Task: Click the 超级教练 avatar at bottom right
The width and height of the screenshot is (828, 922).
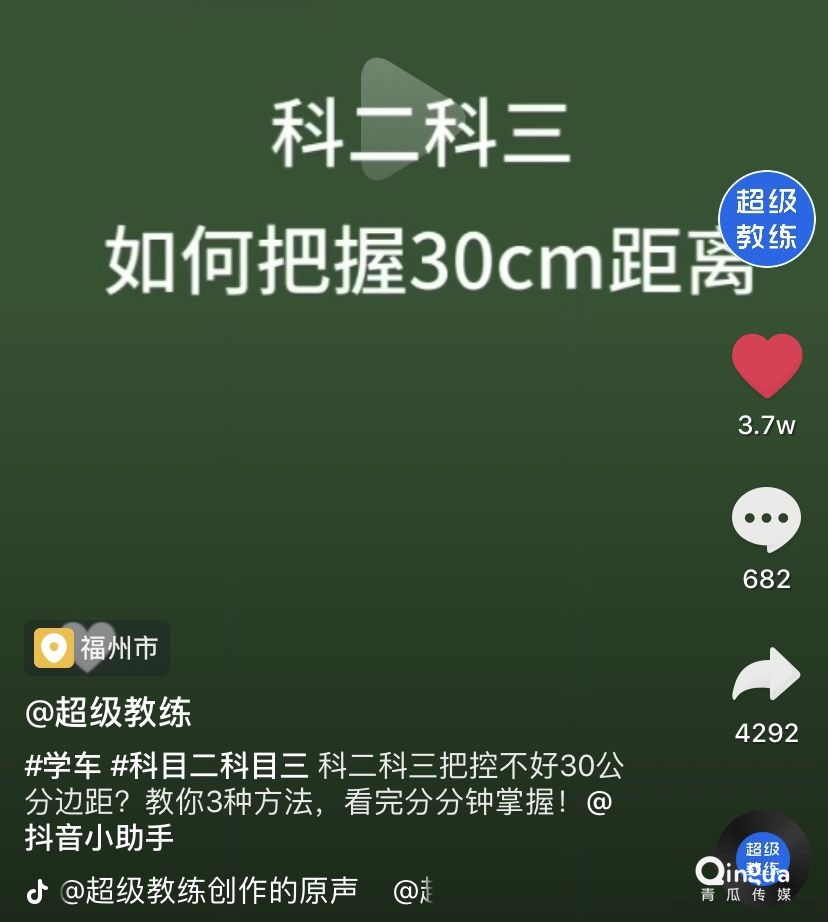Action: 763,861
